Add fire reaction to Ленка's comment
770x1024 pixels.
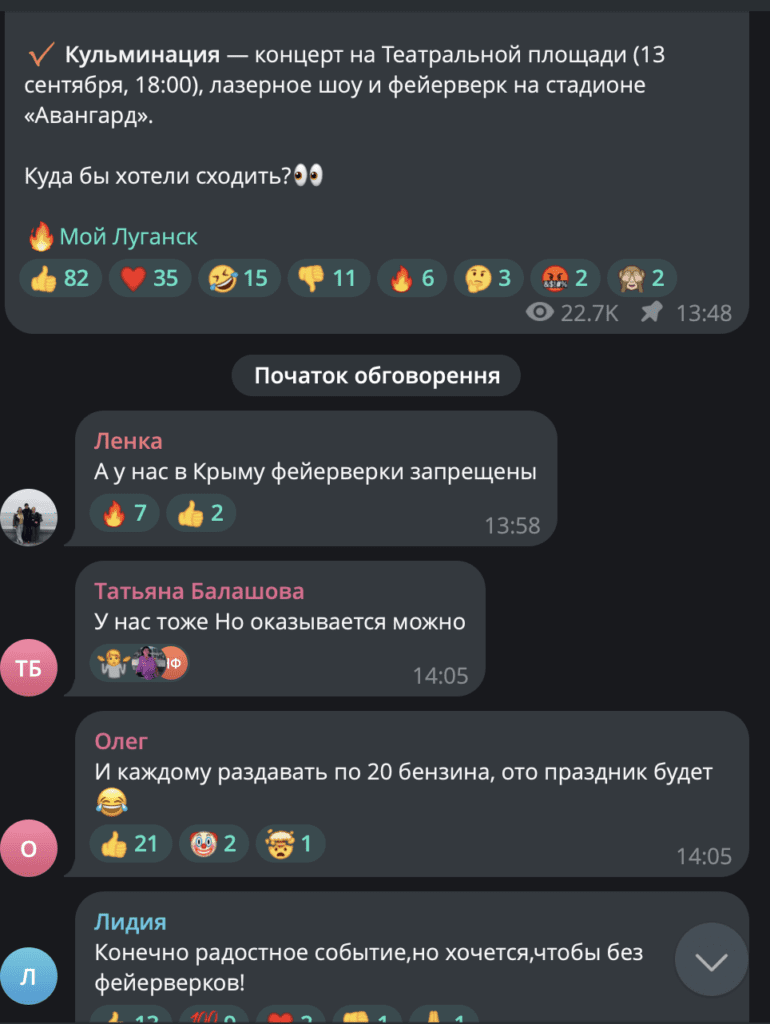[125, 515]
